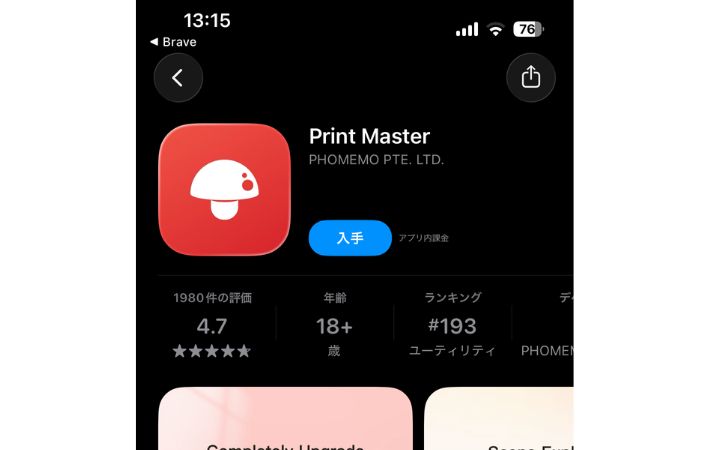Open the Completely Upgrade screenshot preview

[285, 420]
